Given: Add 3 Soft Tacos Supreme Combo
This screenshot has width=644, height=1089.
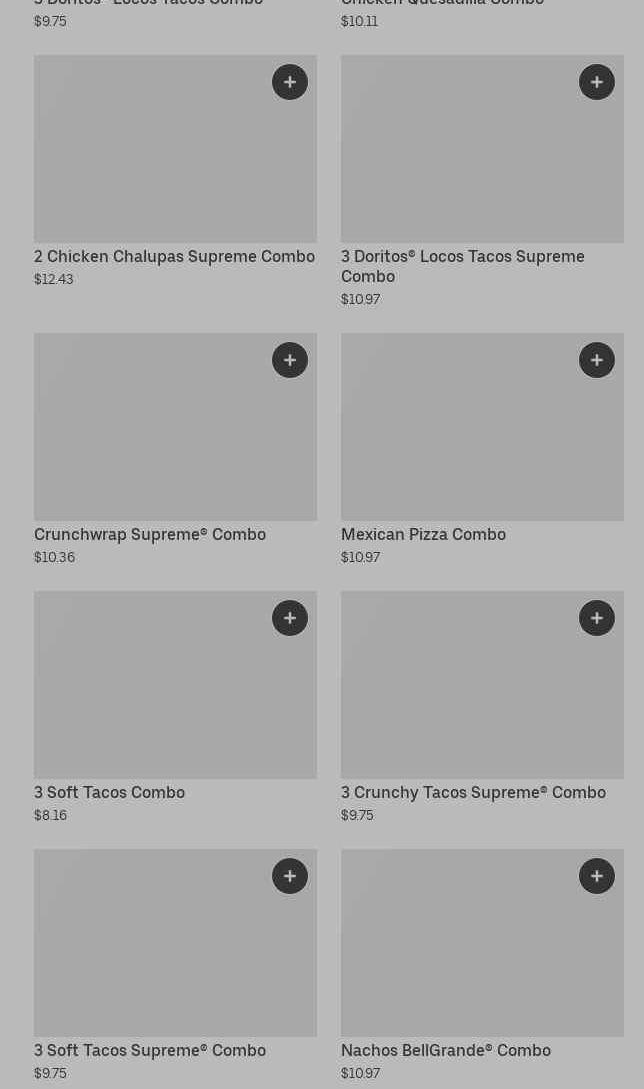Looking at the screenshot, I should (x=290, y=876).
